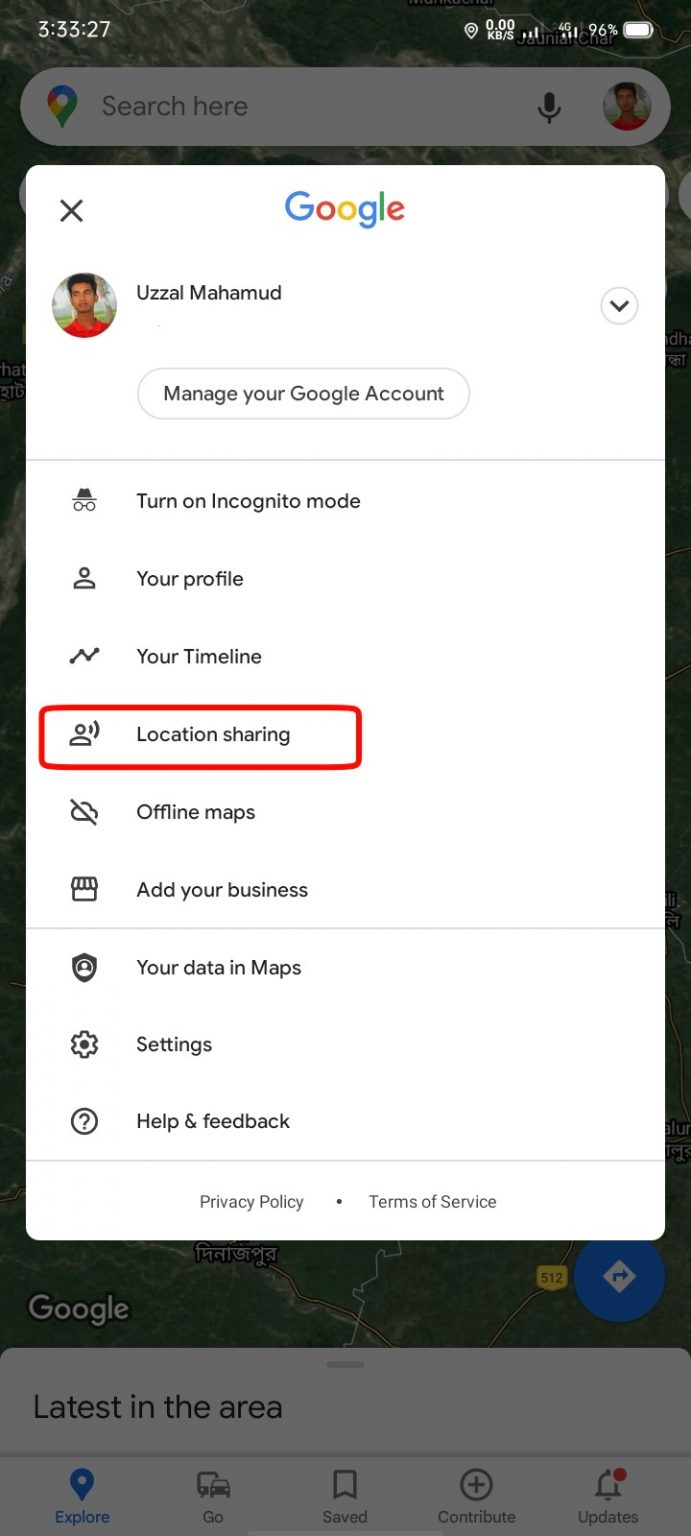View the Privacy Policy
This screenshot has height=1536, width=691.
251,1202
